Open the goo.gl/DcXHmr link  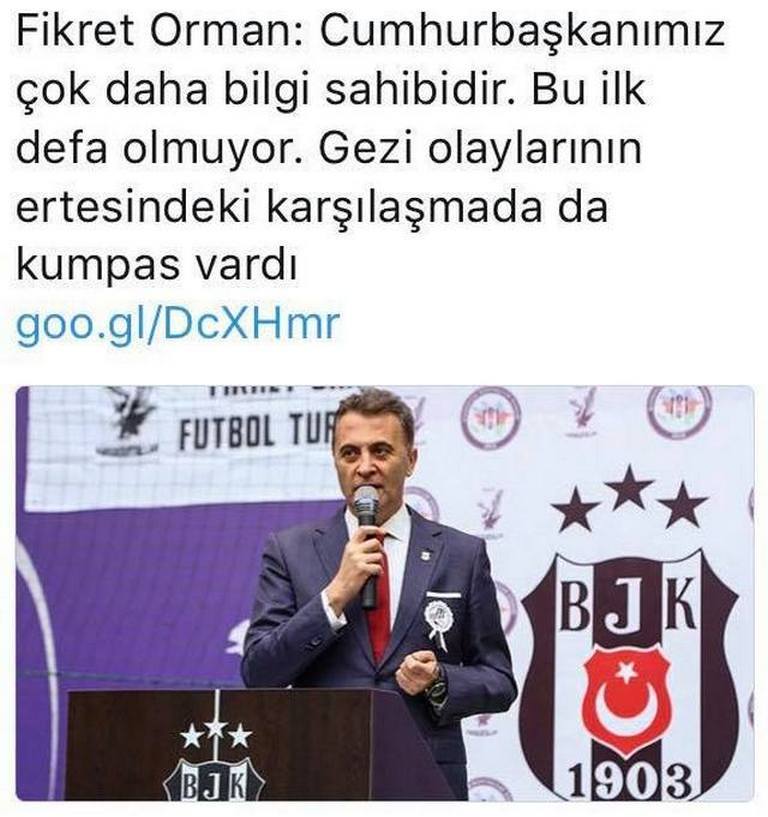(178, 325)
